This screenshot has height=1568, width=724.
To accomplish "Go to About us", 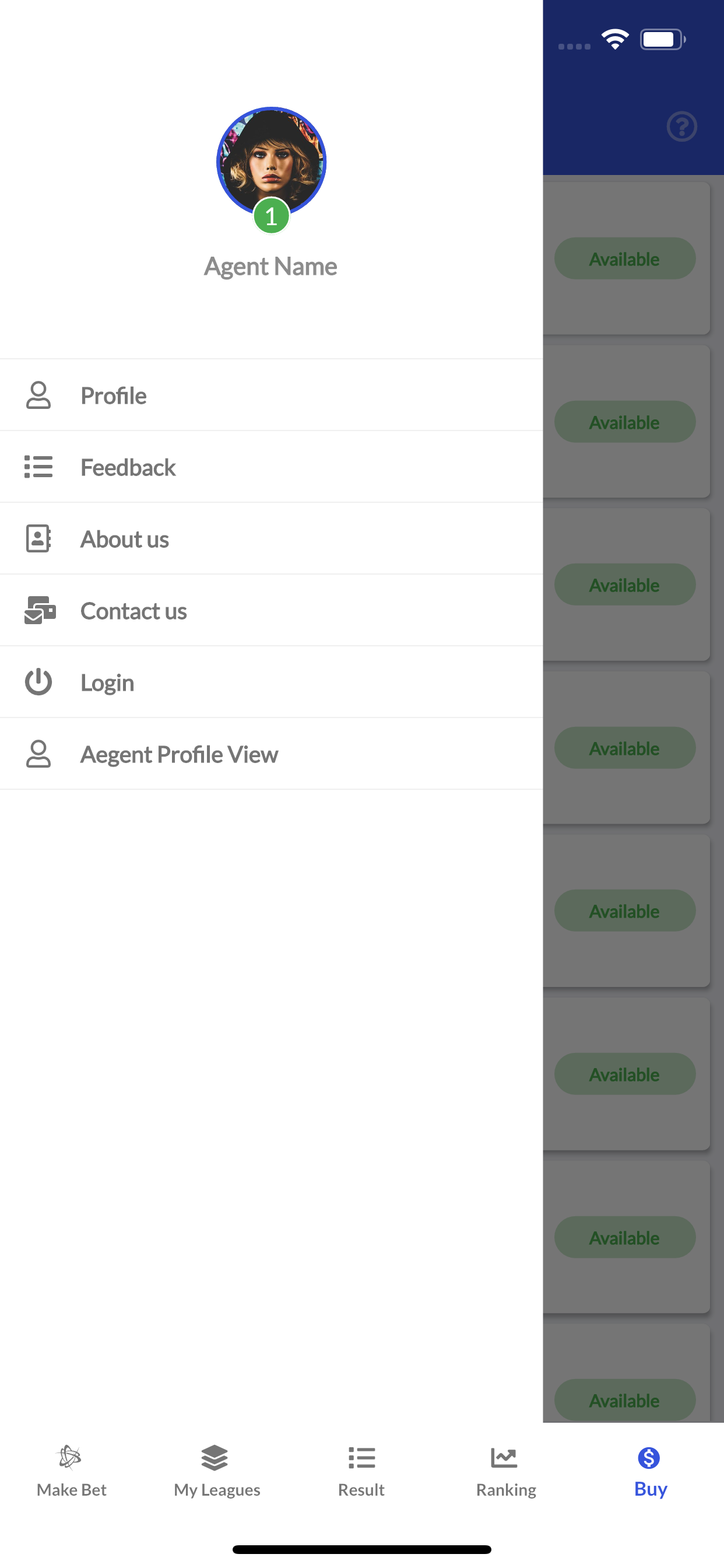I will [x=271, y=538].
